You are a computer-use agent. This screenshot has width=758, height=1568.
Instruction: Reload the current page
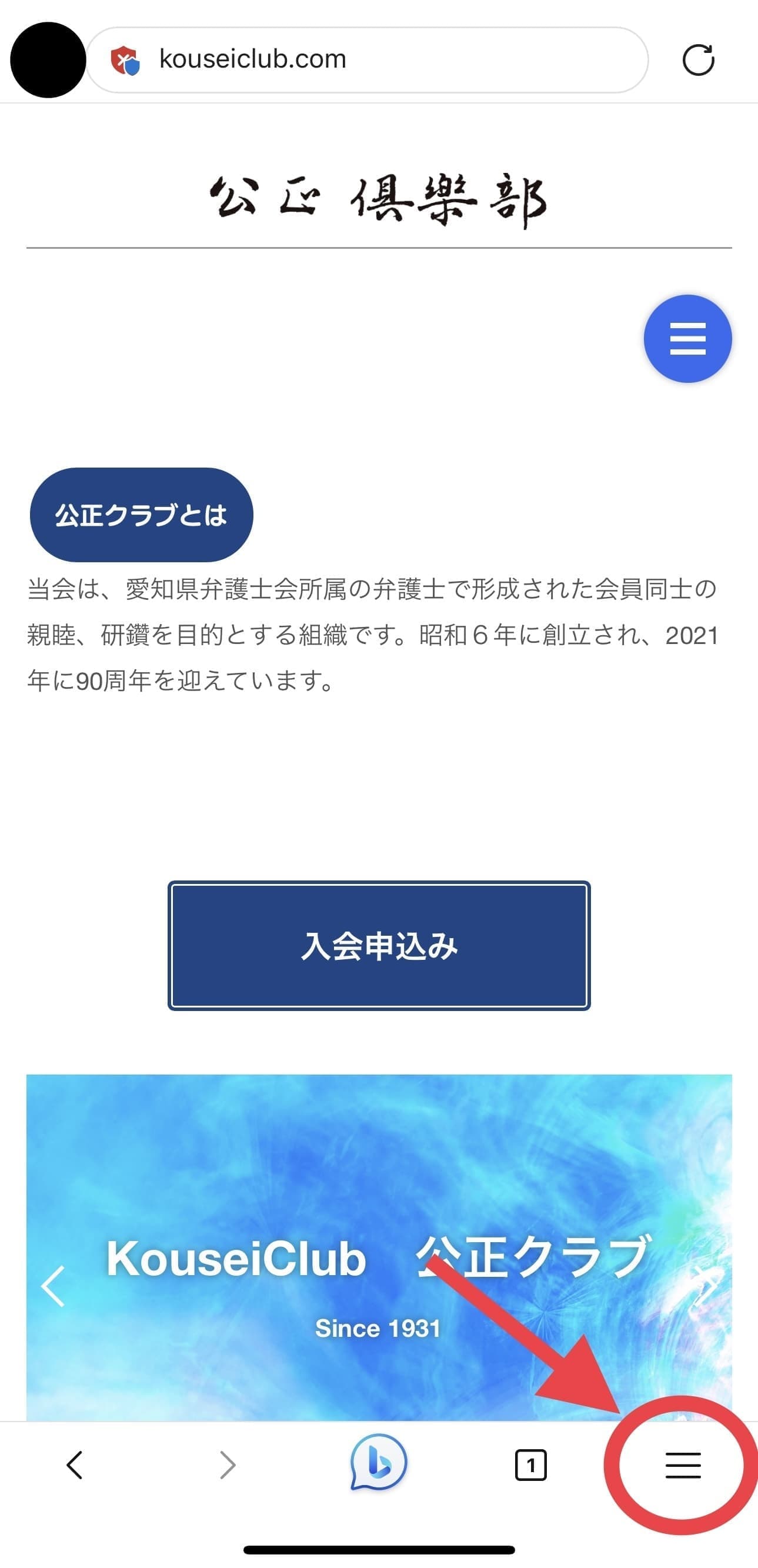pyautogui.click(x=698, y=59)
